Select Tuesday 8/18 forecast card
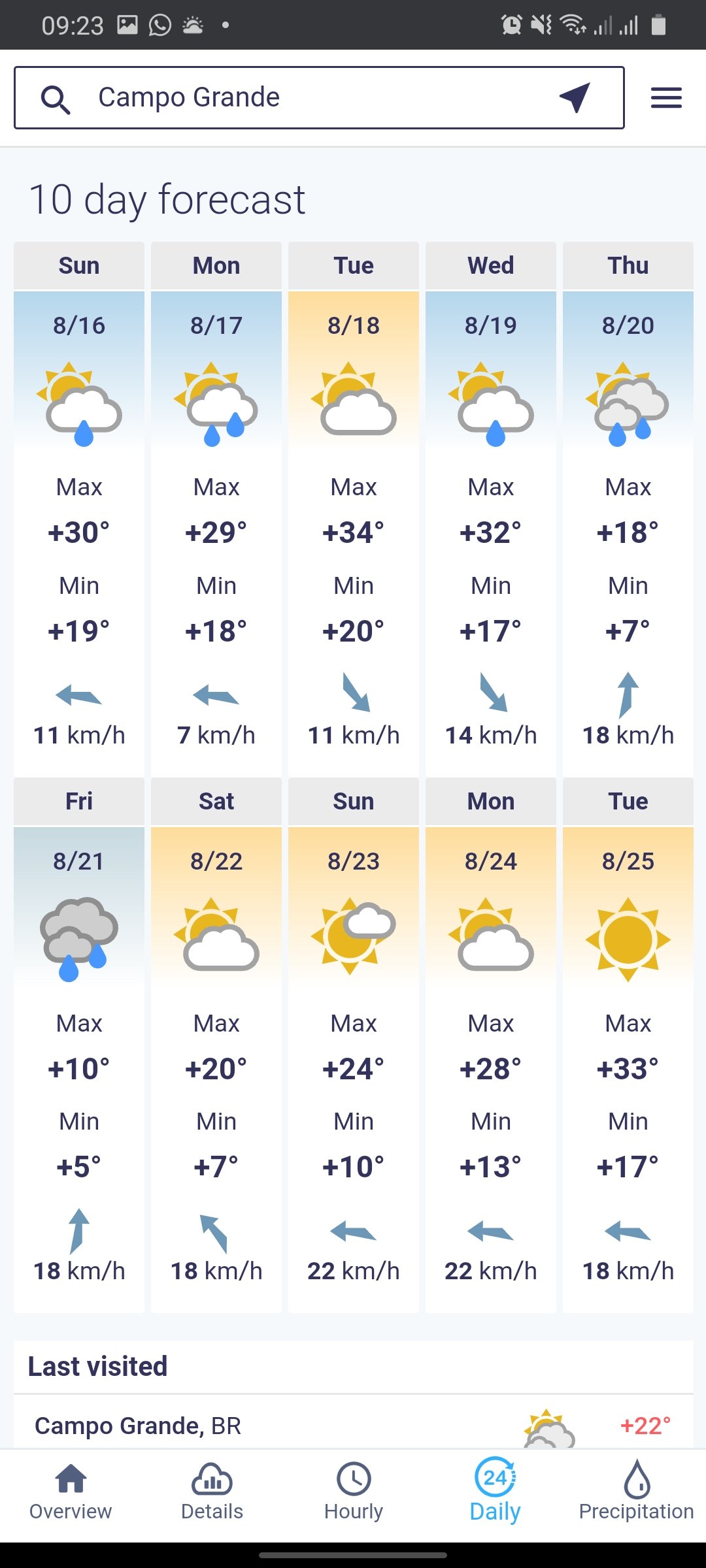 354,509
